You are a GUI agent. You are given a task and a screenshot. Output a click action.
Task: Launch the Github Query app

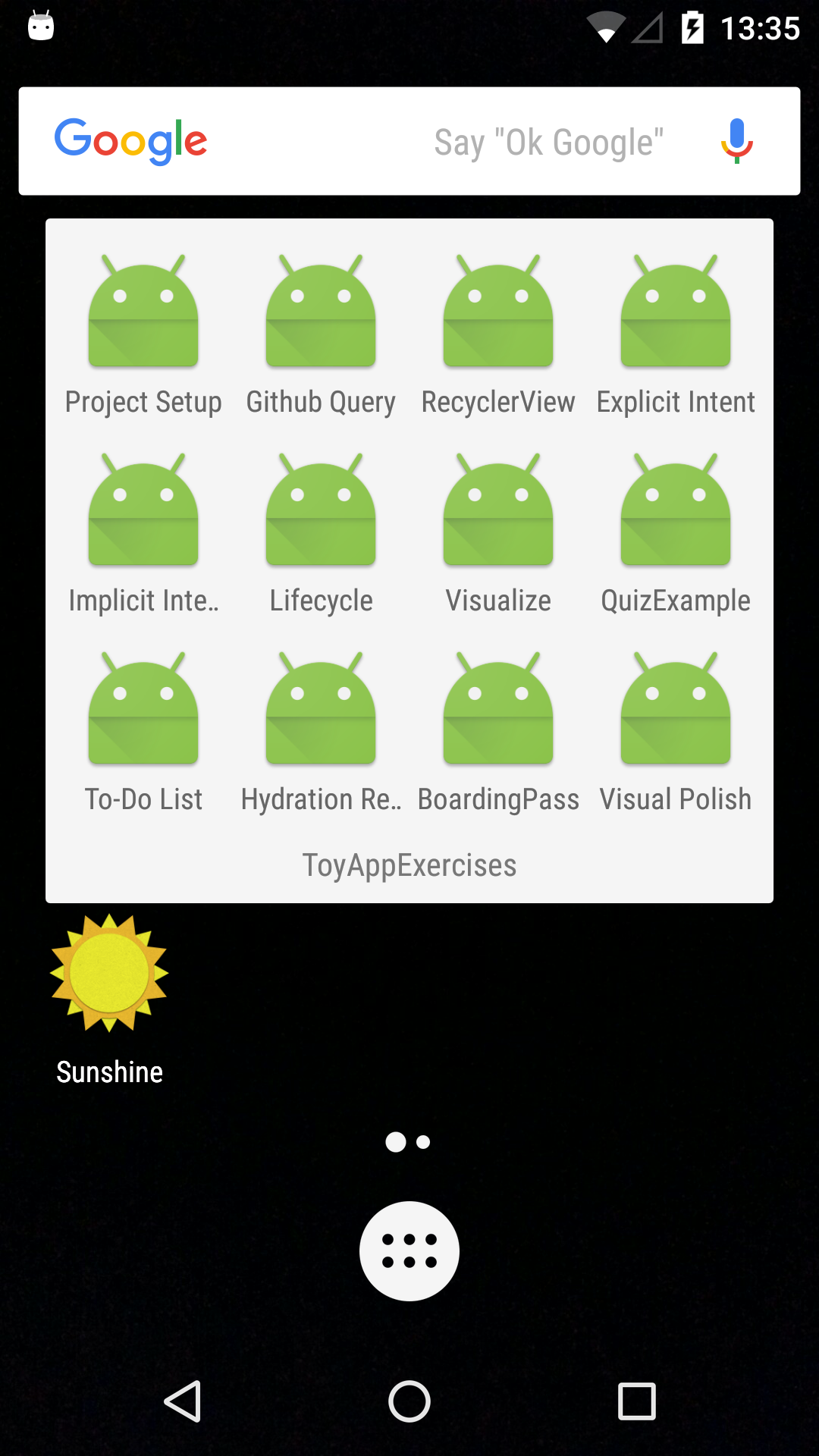click(x=321, y=335)
